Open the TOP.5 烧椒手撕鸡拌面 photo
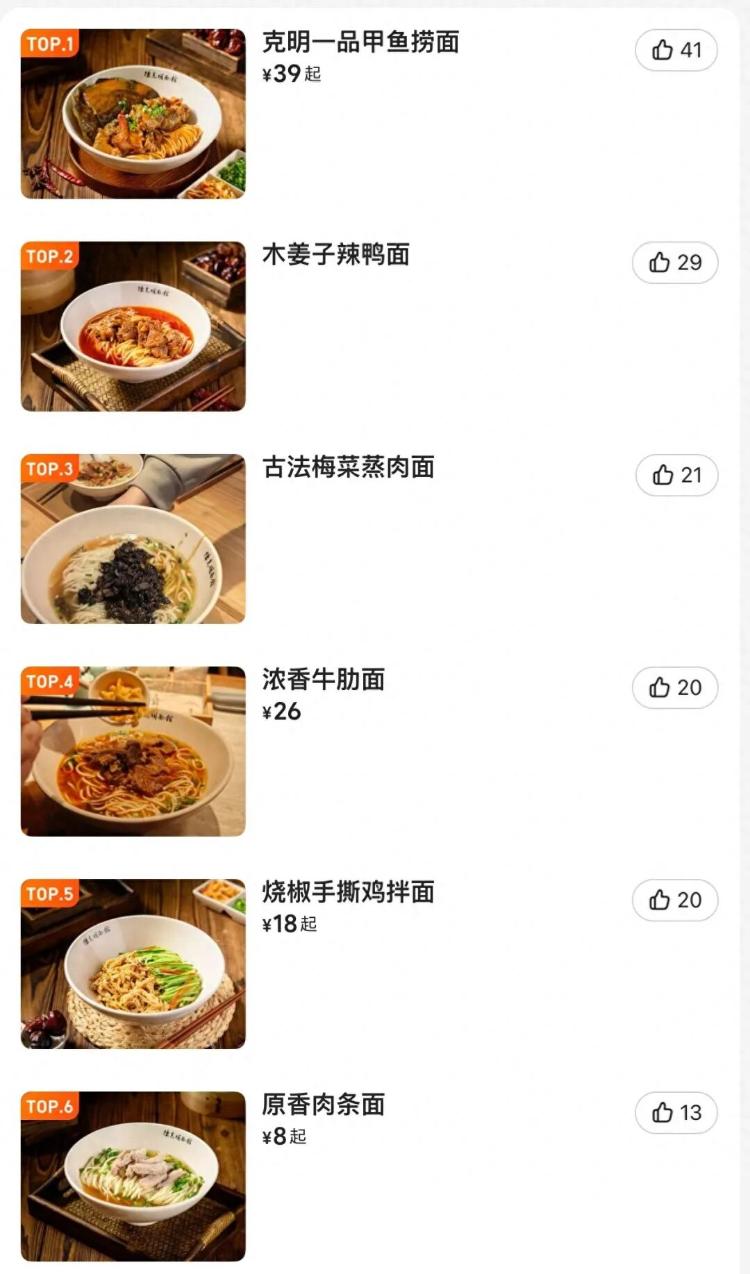750x1274 pixels. (x=133, y=964)
